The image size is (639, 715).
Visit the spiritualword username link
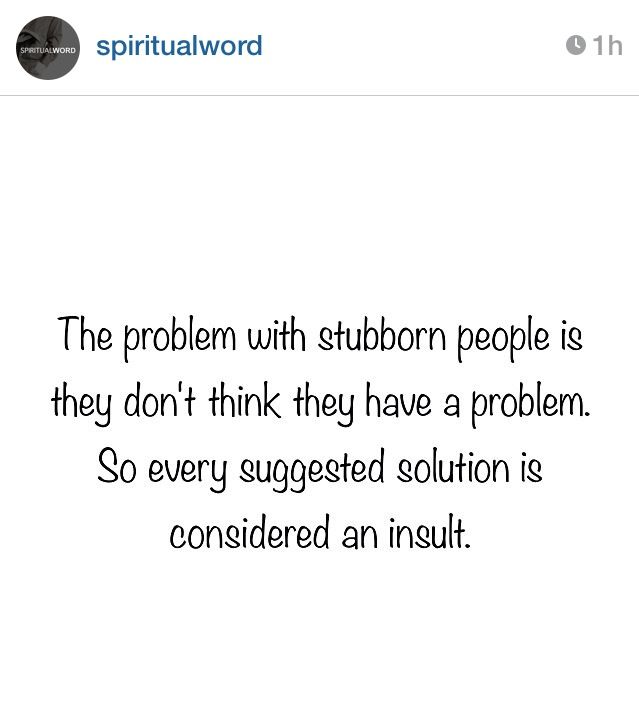[x=179, y=46]
